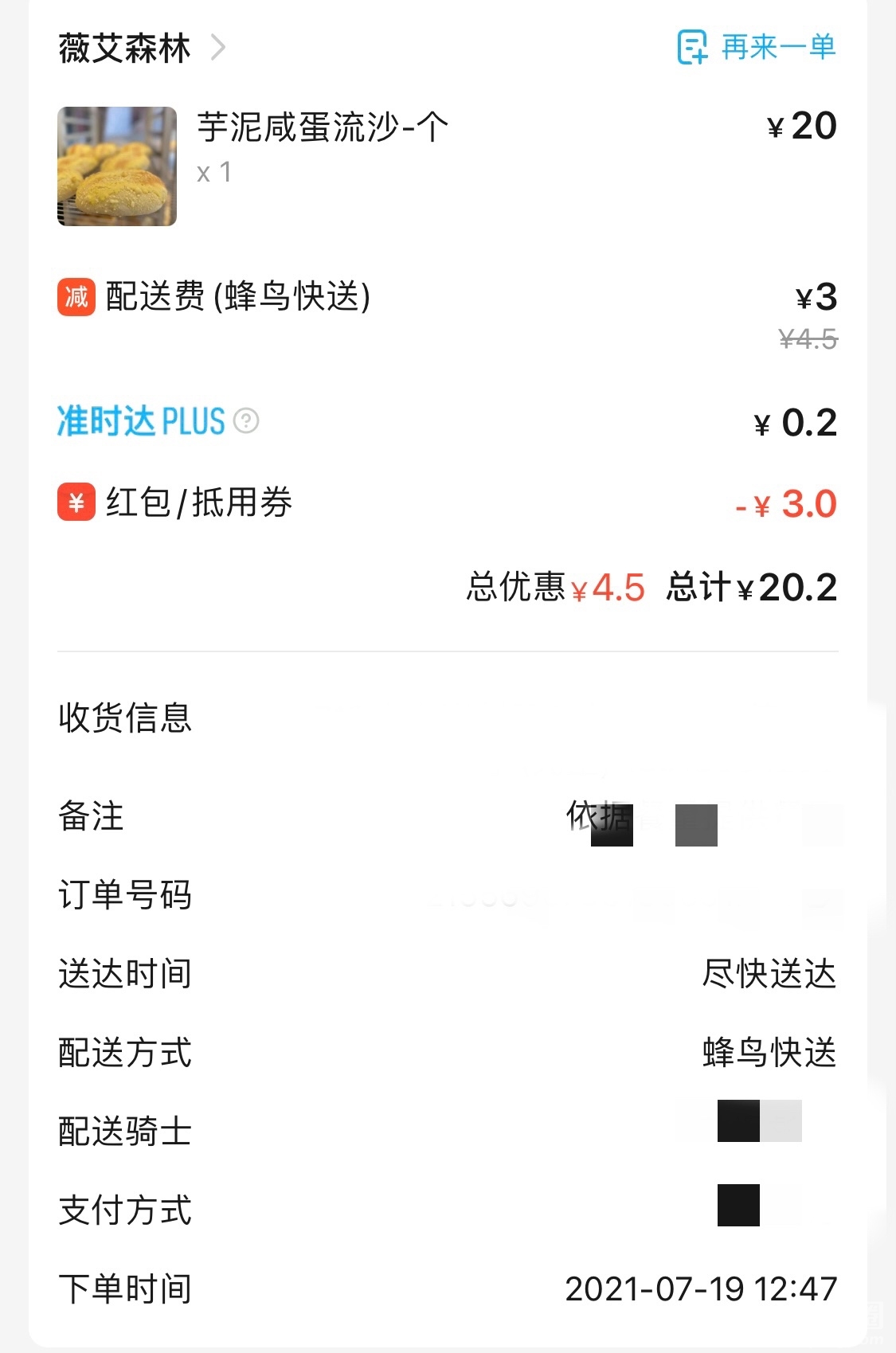Image resolution: width=896 pixels, height=1353 pixels.
Task: Open the 芋泥咸蛋流沙 item thumbnail
Action: point(117,166)
